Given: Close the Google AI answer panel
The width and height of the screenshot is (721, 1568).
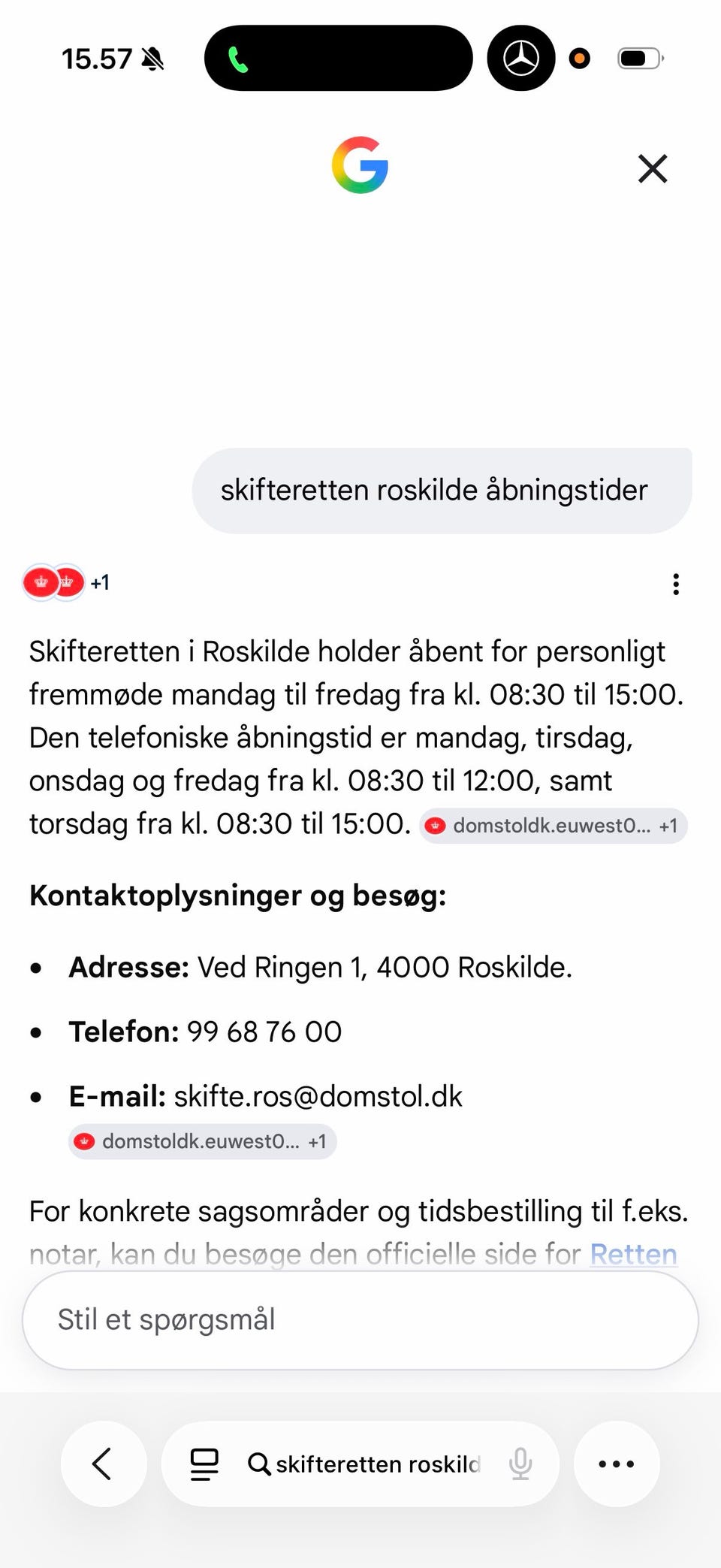Looking at the screenshot, I should click(653, 168).
